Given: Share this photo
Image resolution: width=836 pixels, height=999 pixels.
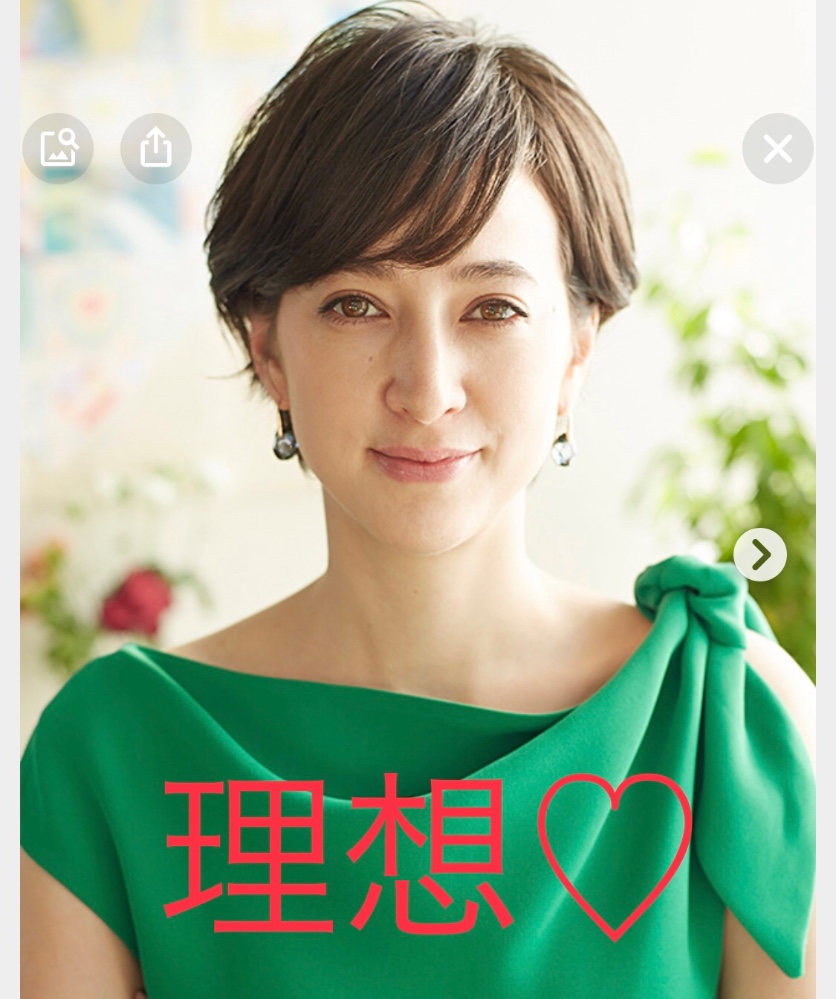Looking at the screenshot, I should (x=156, y=149).
